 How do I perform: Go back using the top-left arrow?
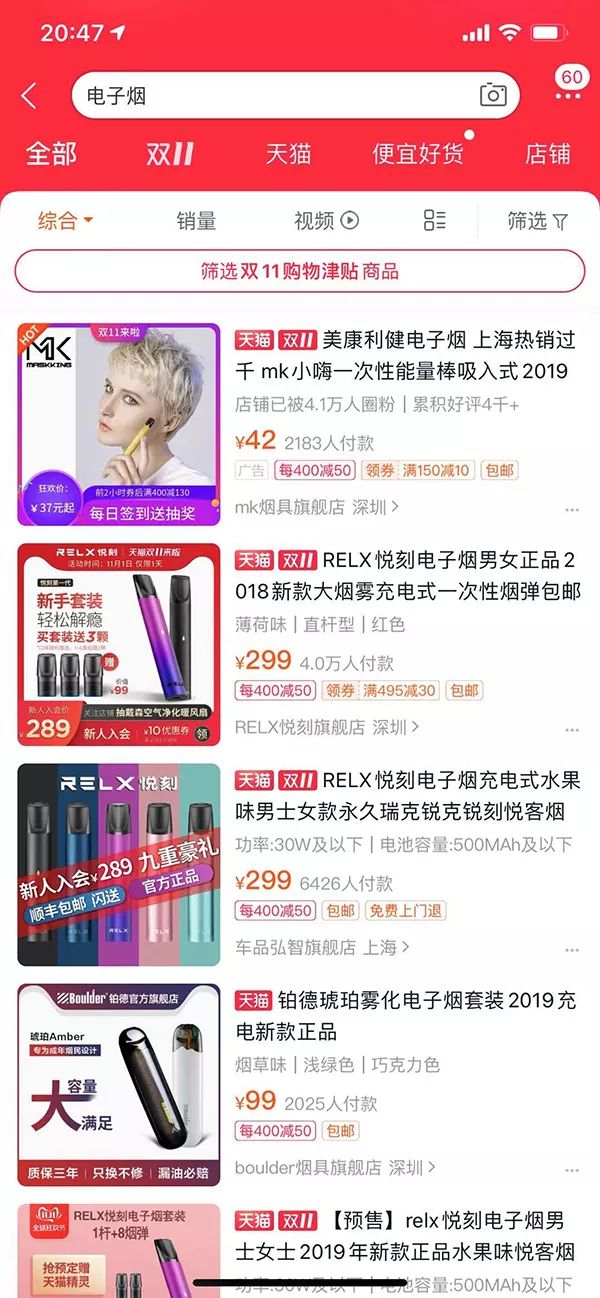pos(29,96)
